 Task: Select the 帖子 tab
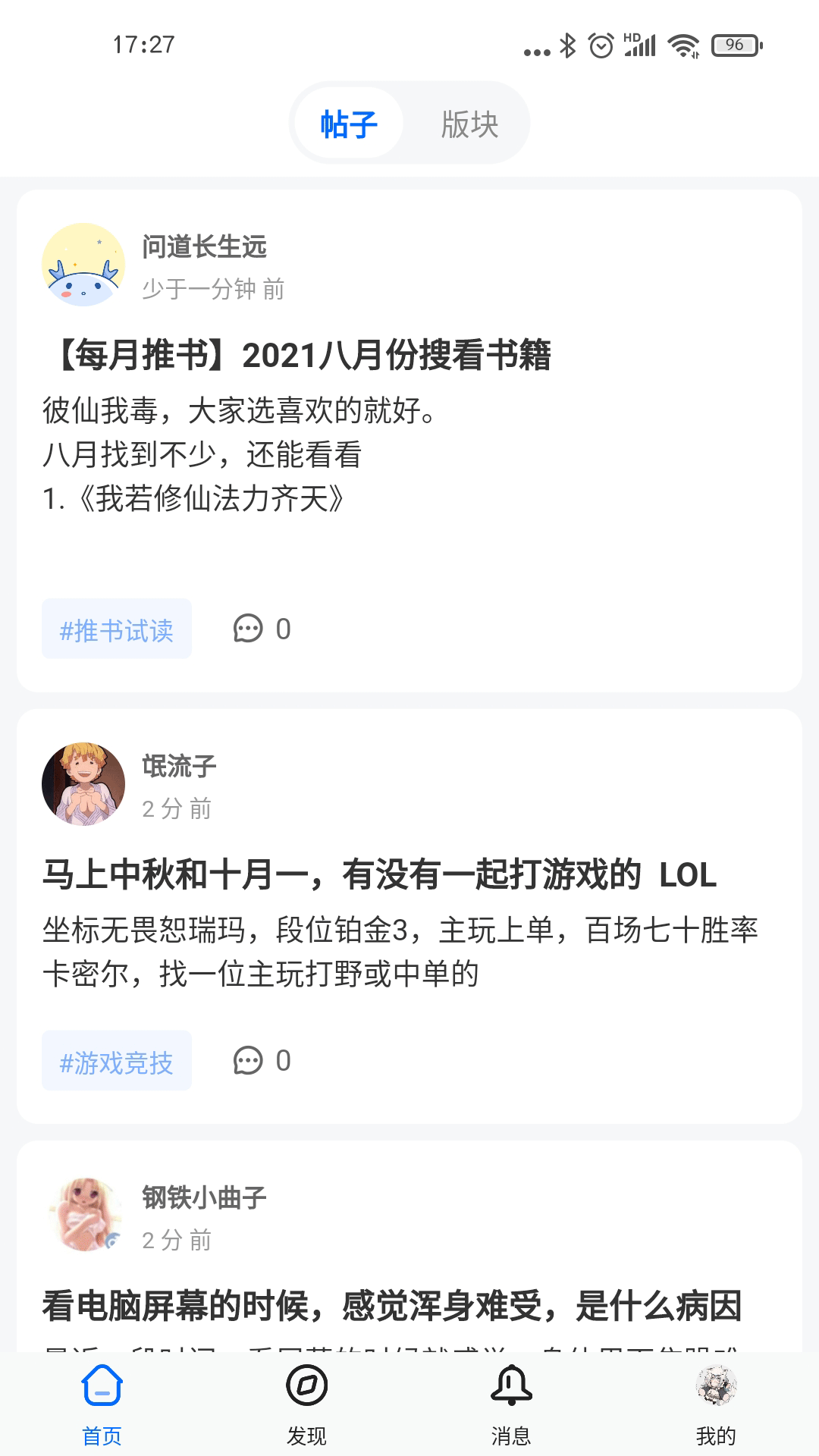point(349,124)
